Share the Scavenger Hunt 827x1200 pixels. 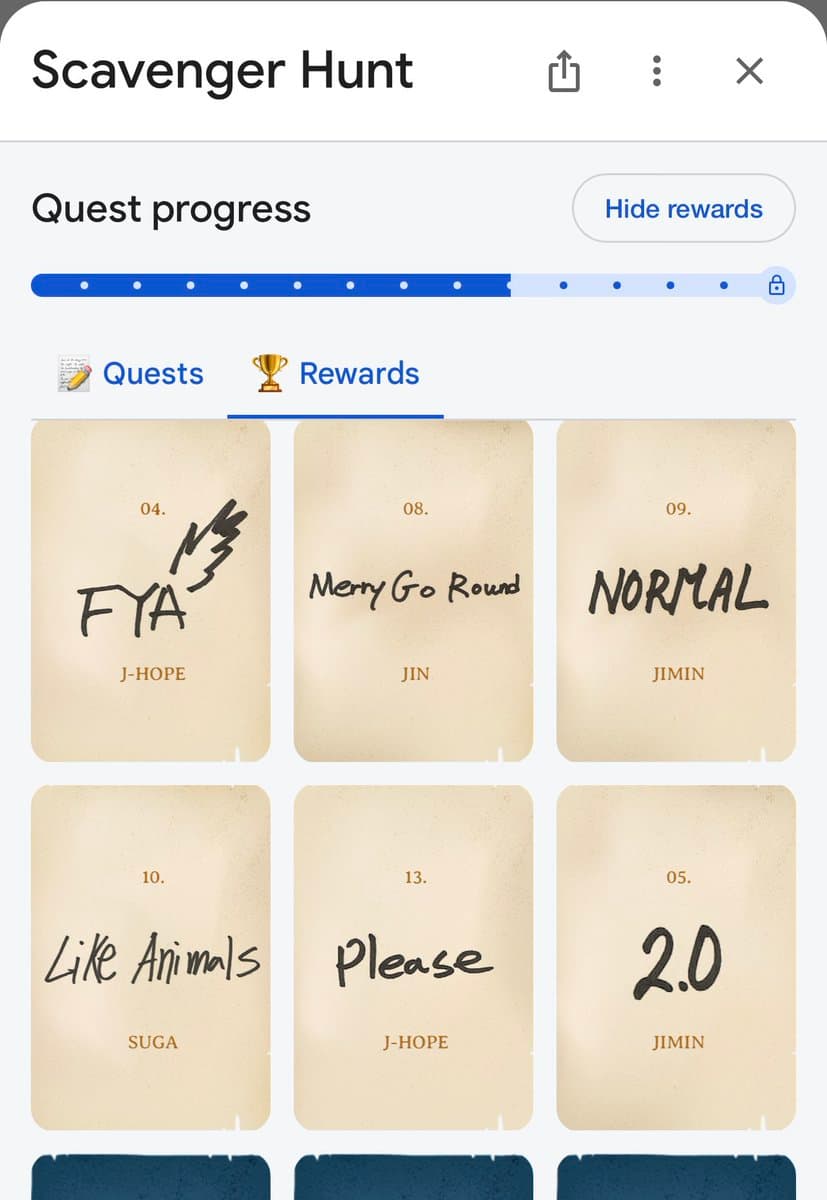pos(564,72)
